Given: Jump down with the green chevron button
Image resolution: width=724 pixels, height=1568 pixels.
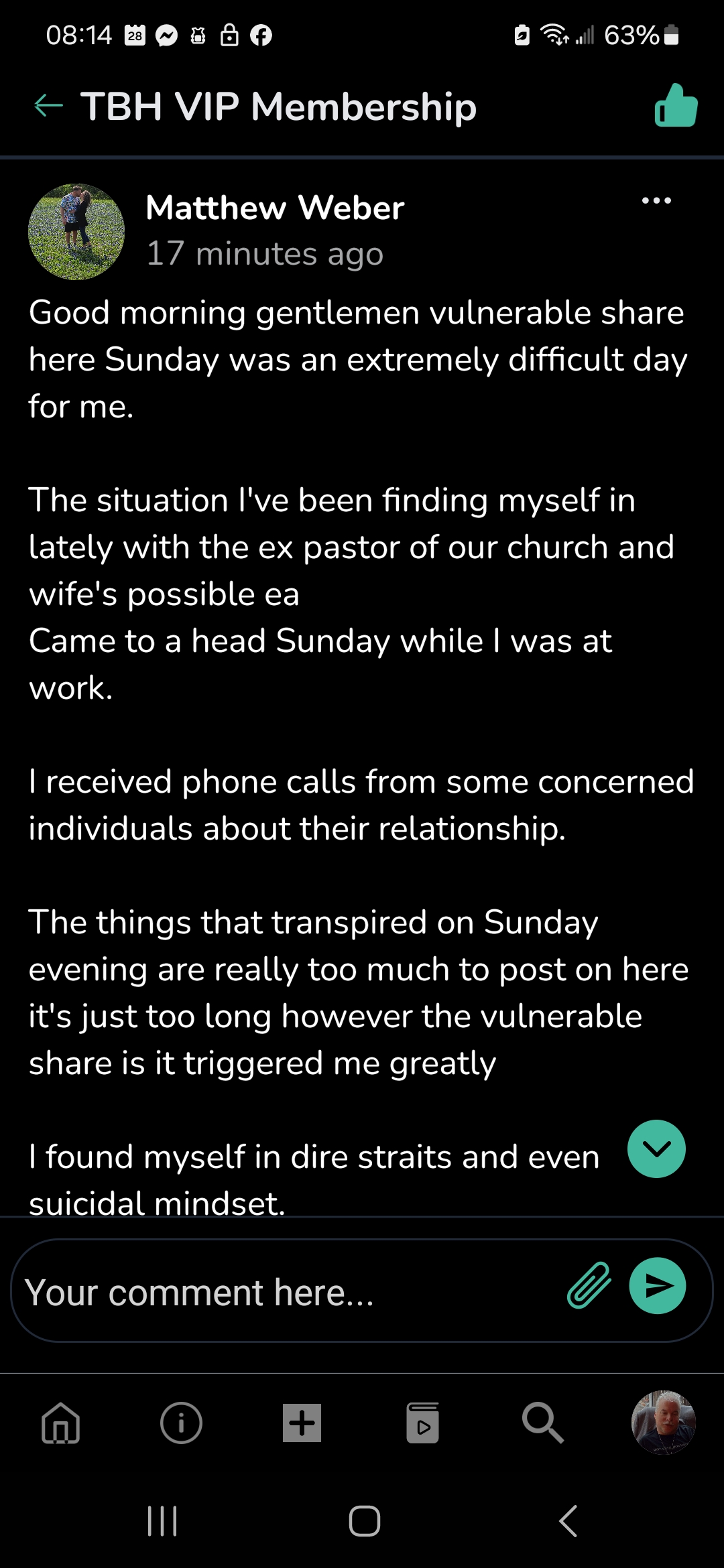Looking at the screenshot, I should [x=656, y=1149].
